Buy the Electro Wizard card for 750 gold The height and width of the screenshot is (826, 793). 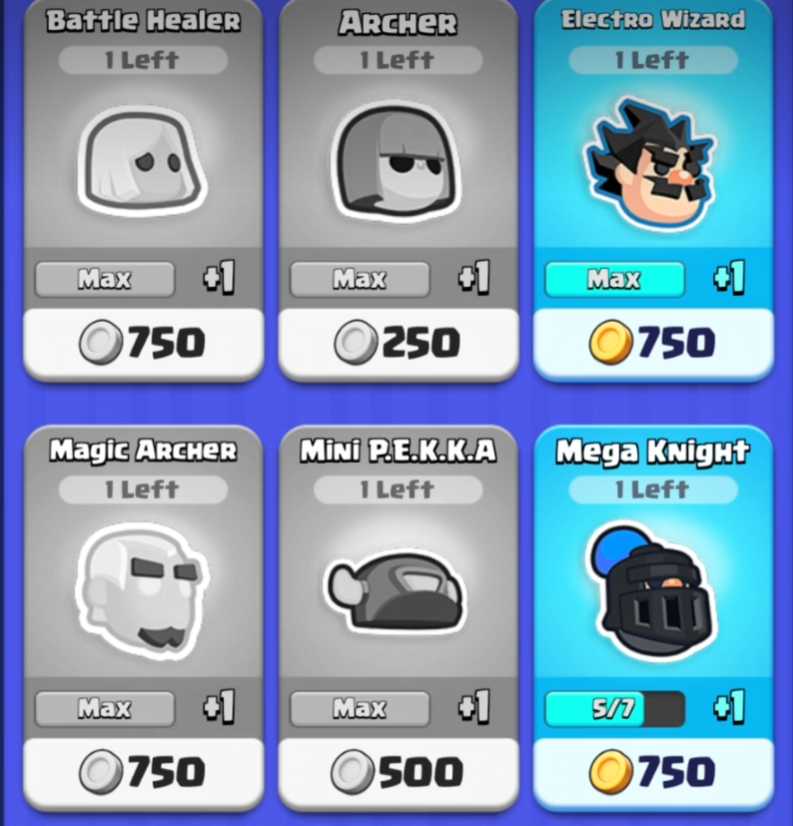point(653,343)
